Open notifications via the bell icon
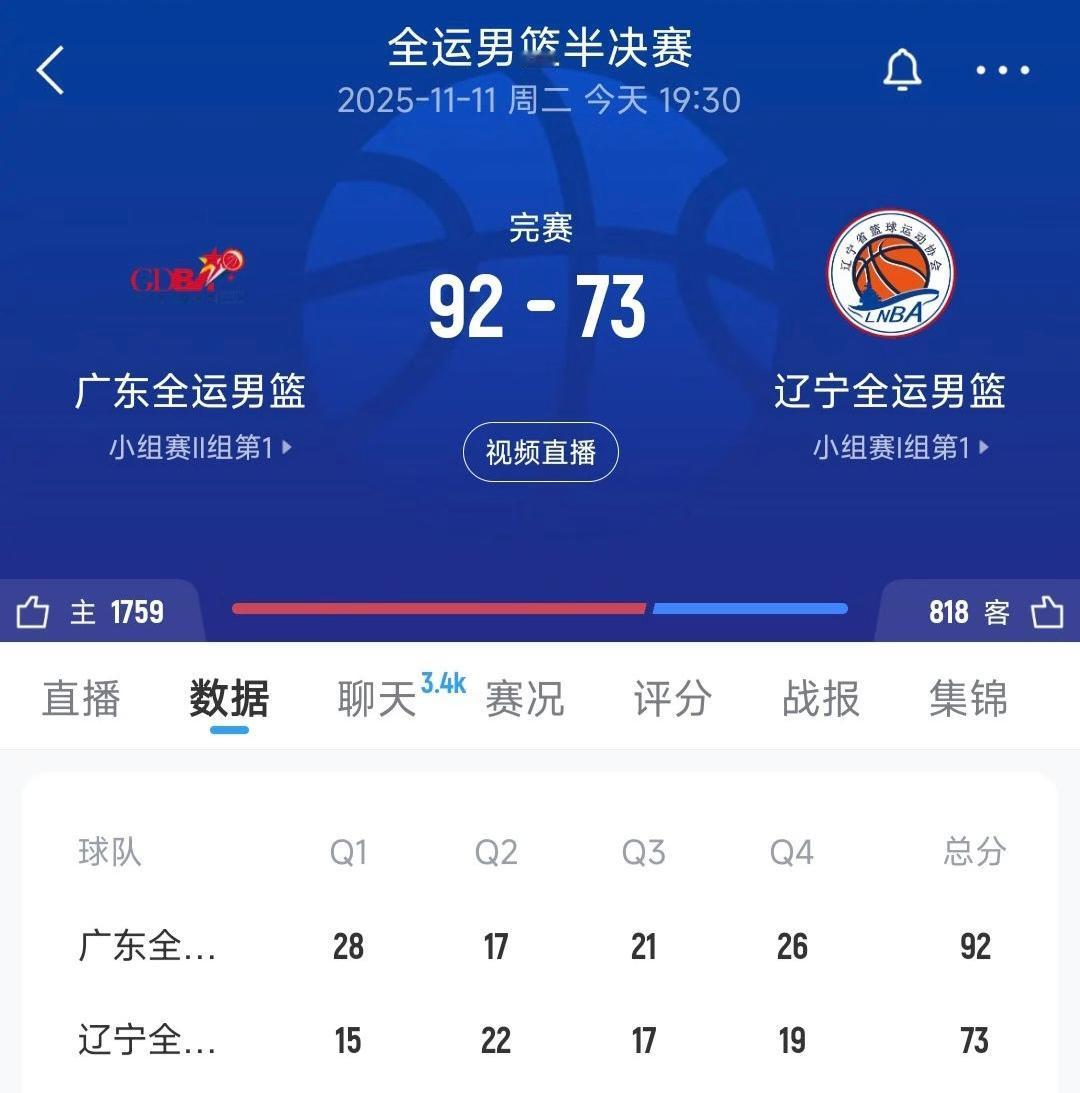The image size is (1080, 1093). click(903, 70)
